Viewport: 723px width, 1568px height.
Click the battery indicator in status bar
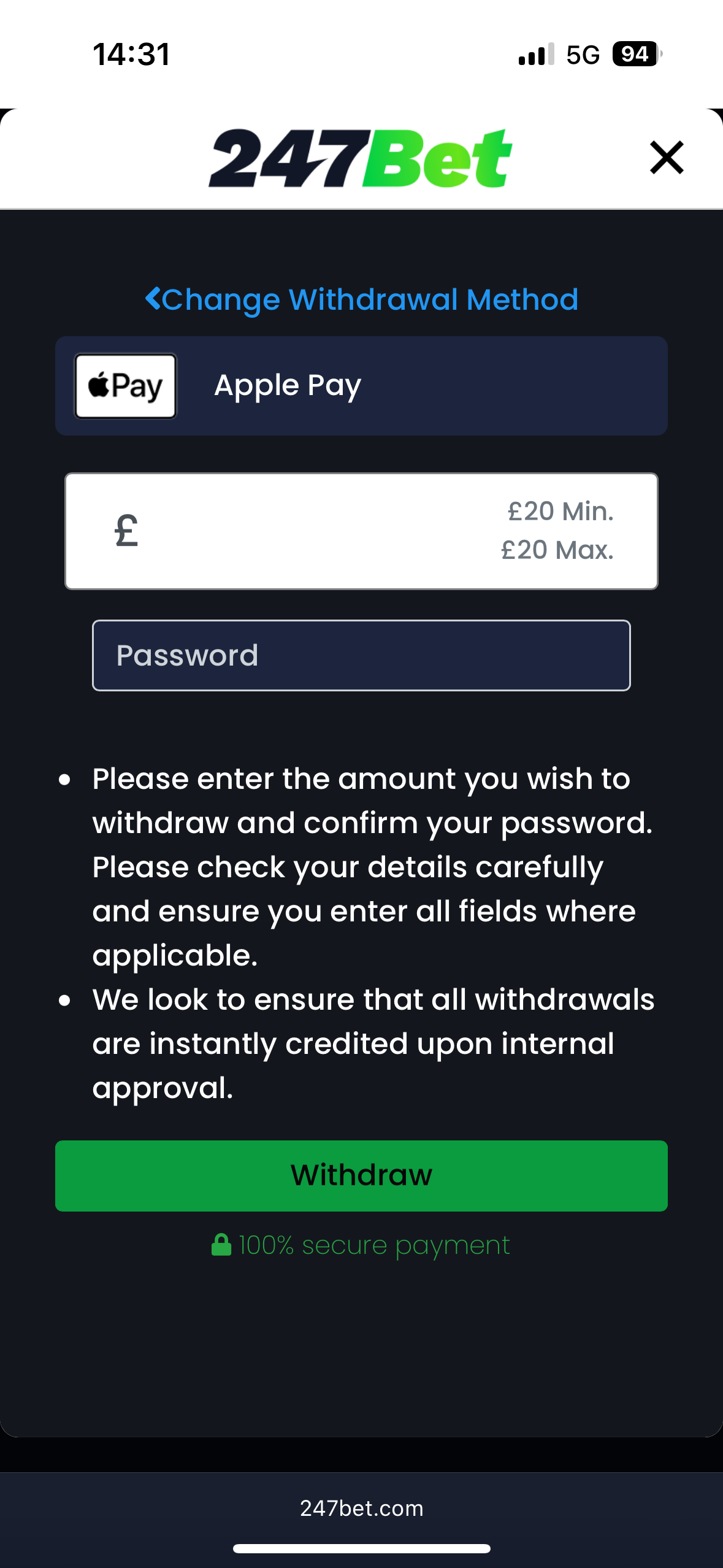click(635, 54)
